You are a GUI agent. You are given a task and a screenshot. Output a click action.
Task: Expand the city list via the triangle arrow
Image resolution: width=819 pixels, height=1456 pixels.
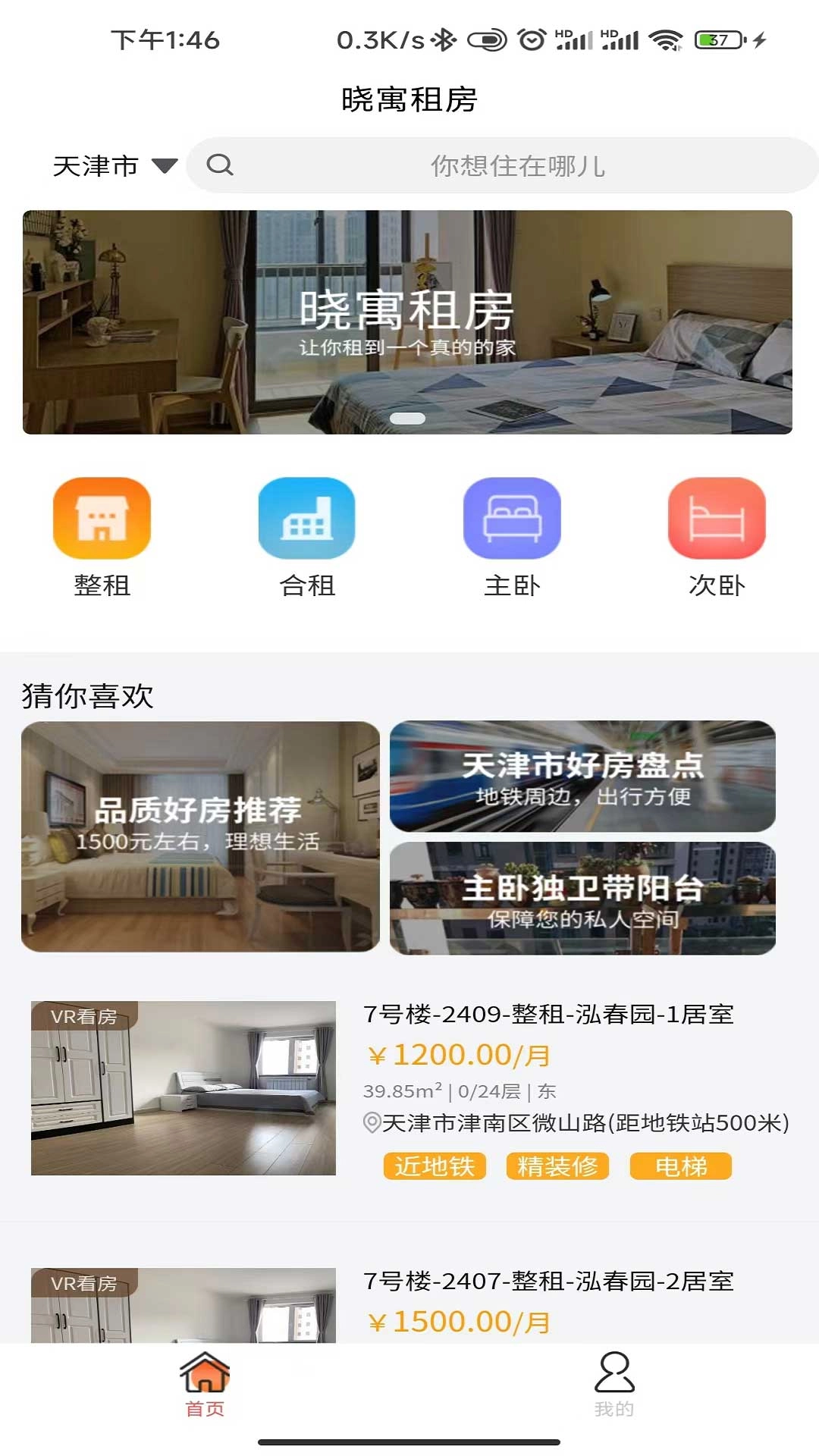tap(164, 166)
